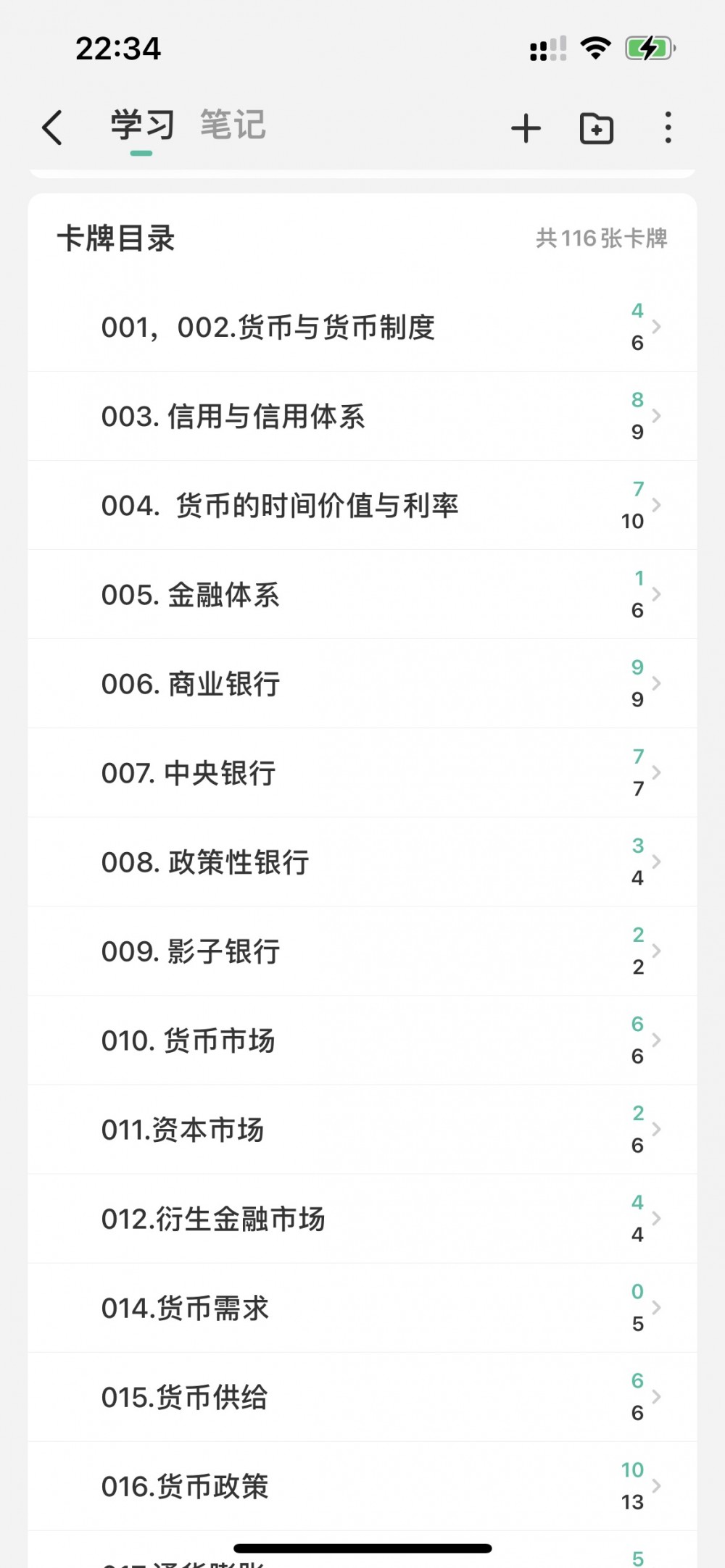725x1568 pixels.
Task: Tap the new folder icon
Action: [x=597, y=128]
